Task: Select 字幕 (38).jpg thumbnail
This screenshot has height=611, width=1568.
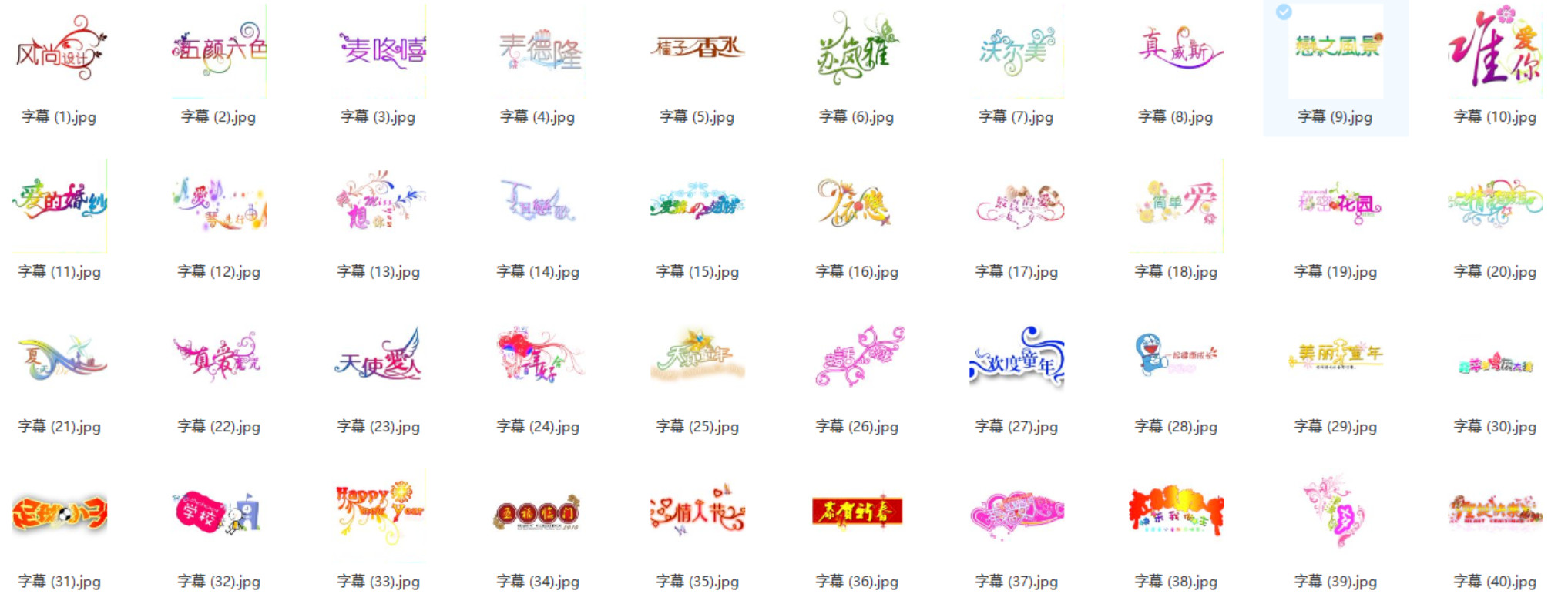Action: tap(1176, 512)
